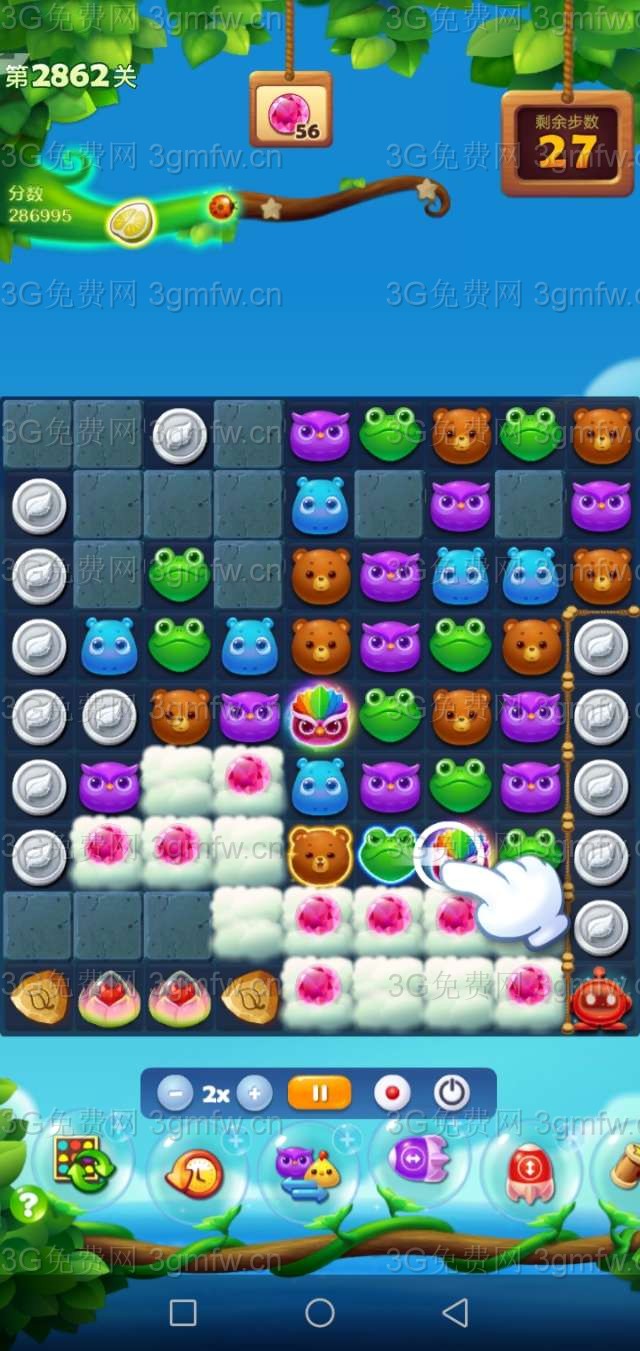The height and width of the screenshot is (1351, 640).
Task: Open help with the green question mark
Action: 29,1205
